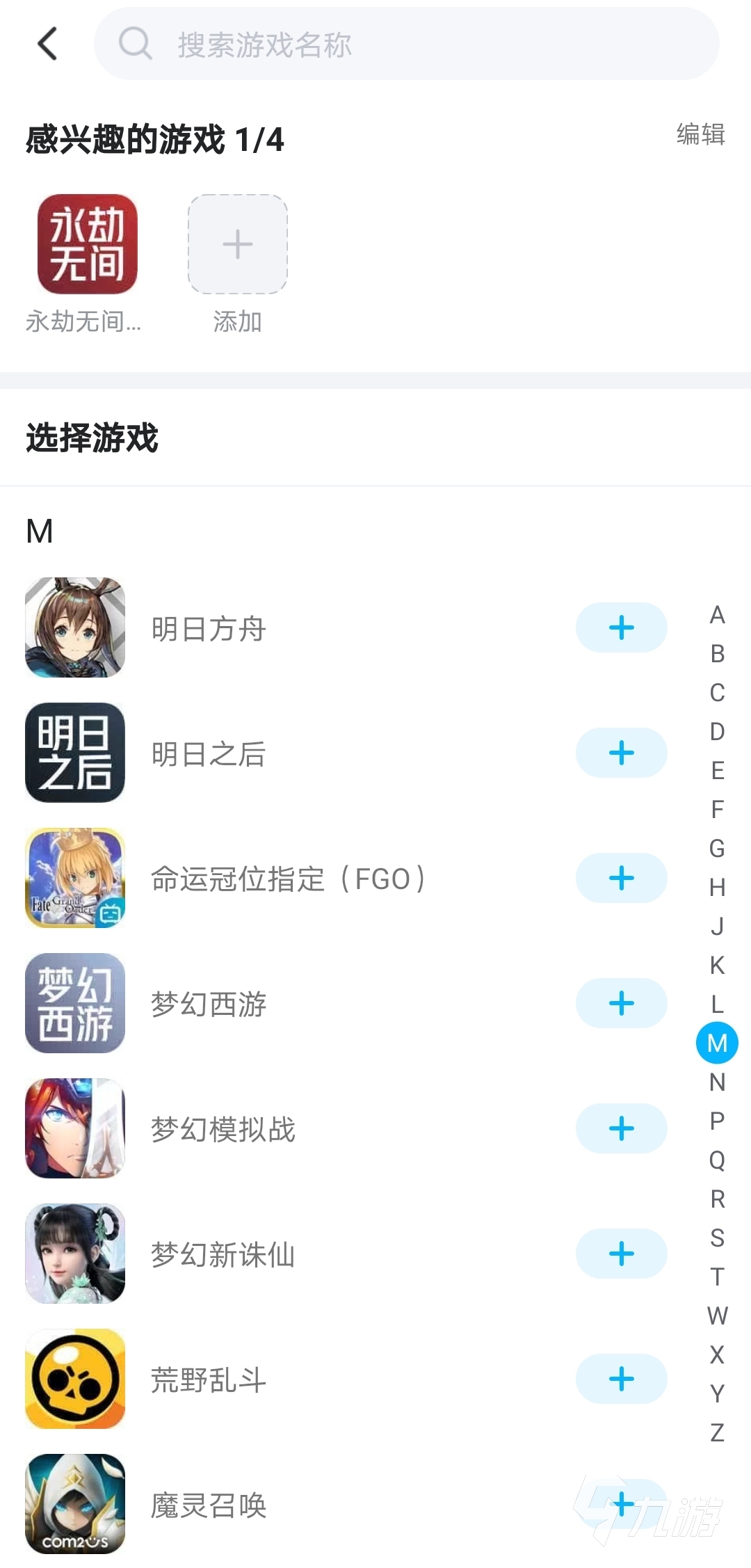This screenshot has height=1568, width=751.
Task: Open the 永劫无间 game icon
Action: [x=87, y=244]
